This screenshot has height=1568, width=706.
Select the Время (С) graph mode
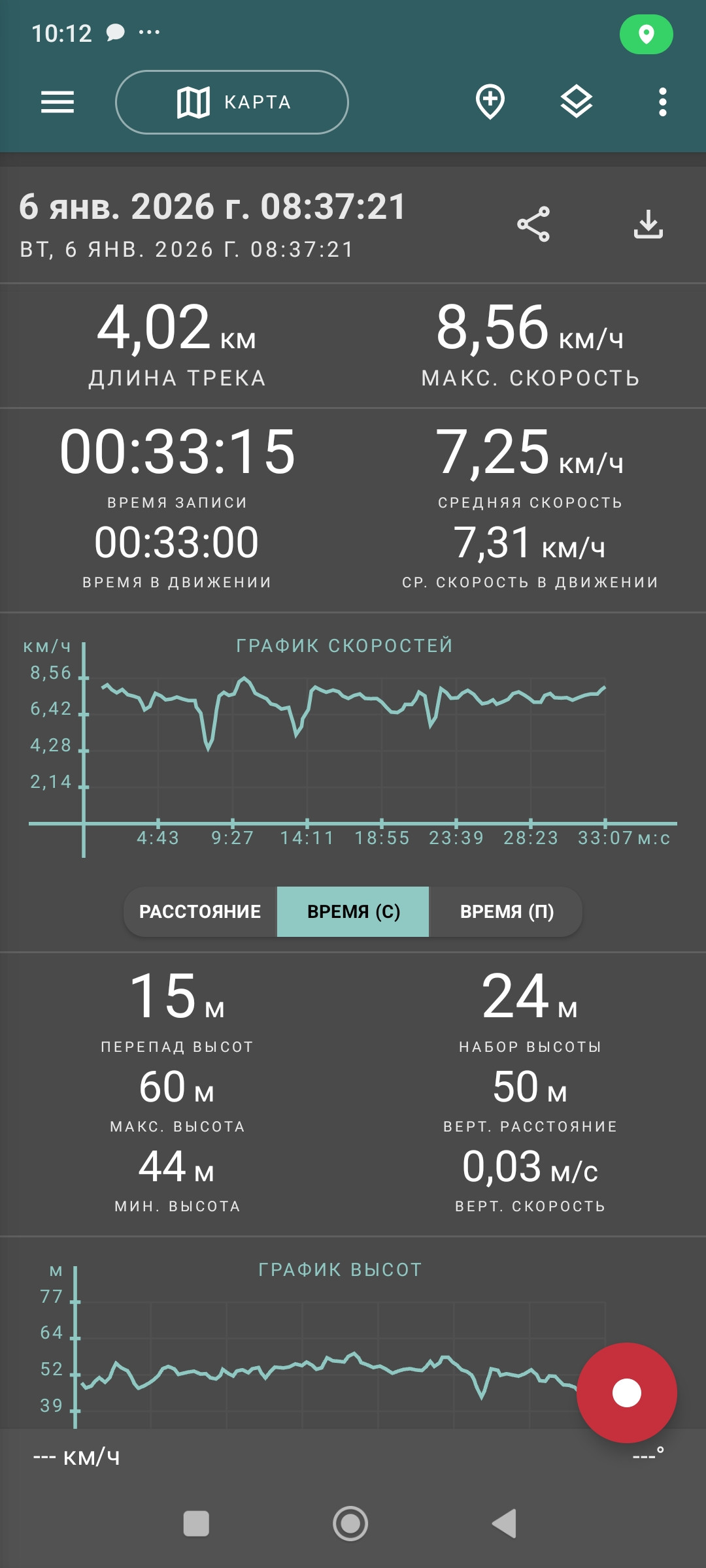(353, 911)
